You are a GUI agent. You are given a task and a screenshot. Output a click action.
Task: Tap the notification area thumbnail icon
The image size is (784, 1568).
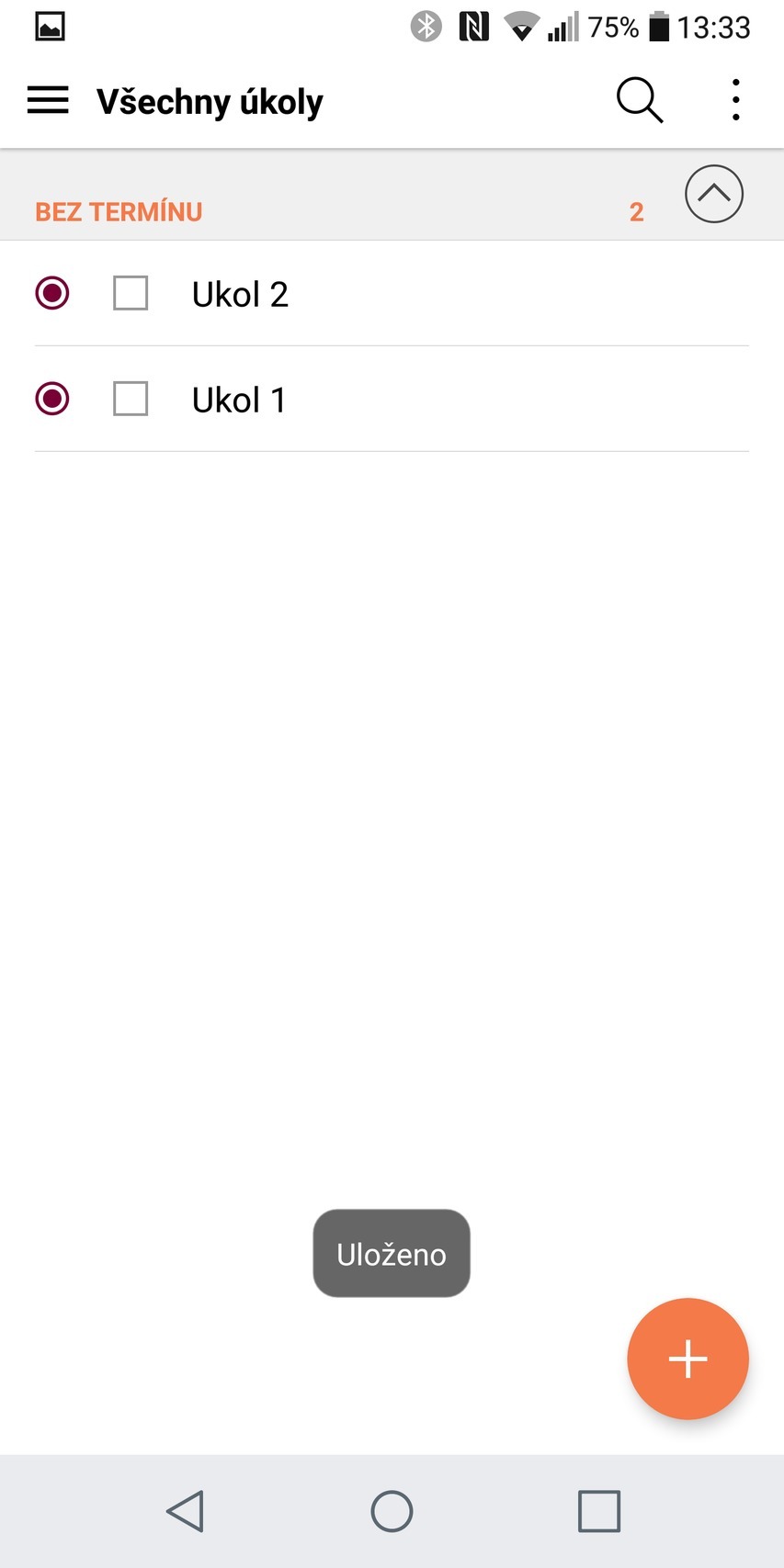50,26
